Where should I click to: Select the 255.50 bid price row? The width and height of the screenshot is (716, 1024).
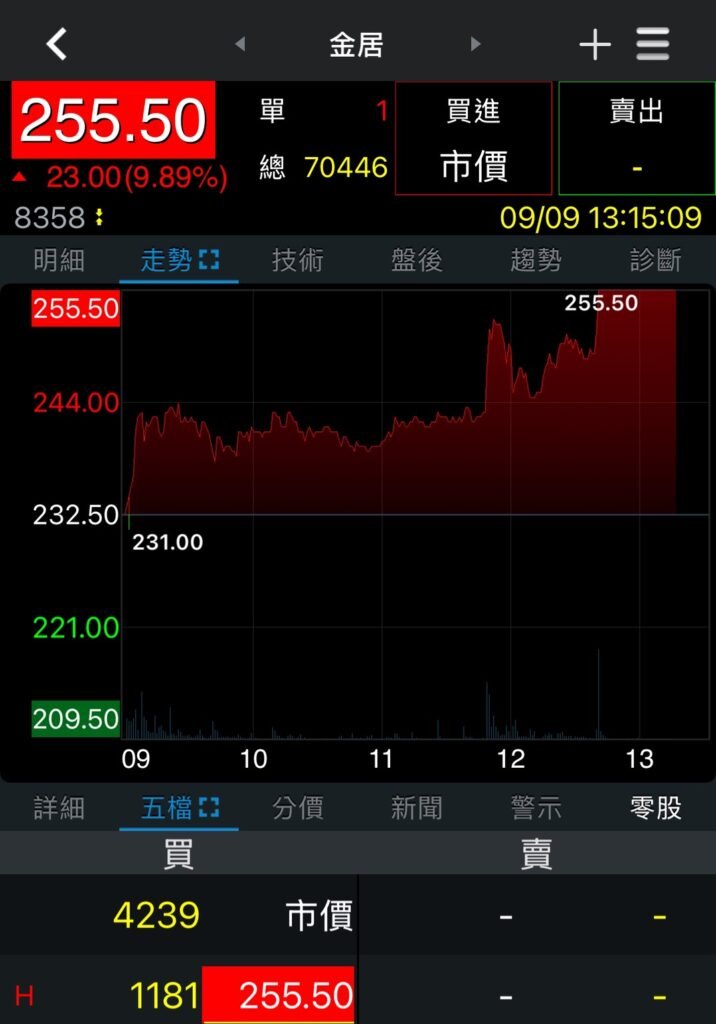[278, 995]
